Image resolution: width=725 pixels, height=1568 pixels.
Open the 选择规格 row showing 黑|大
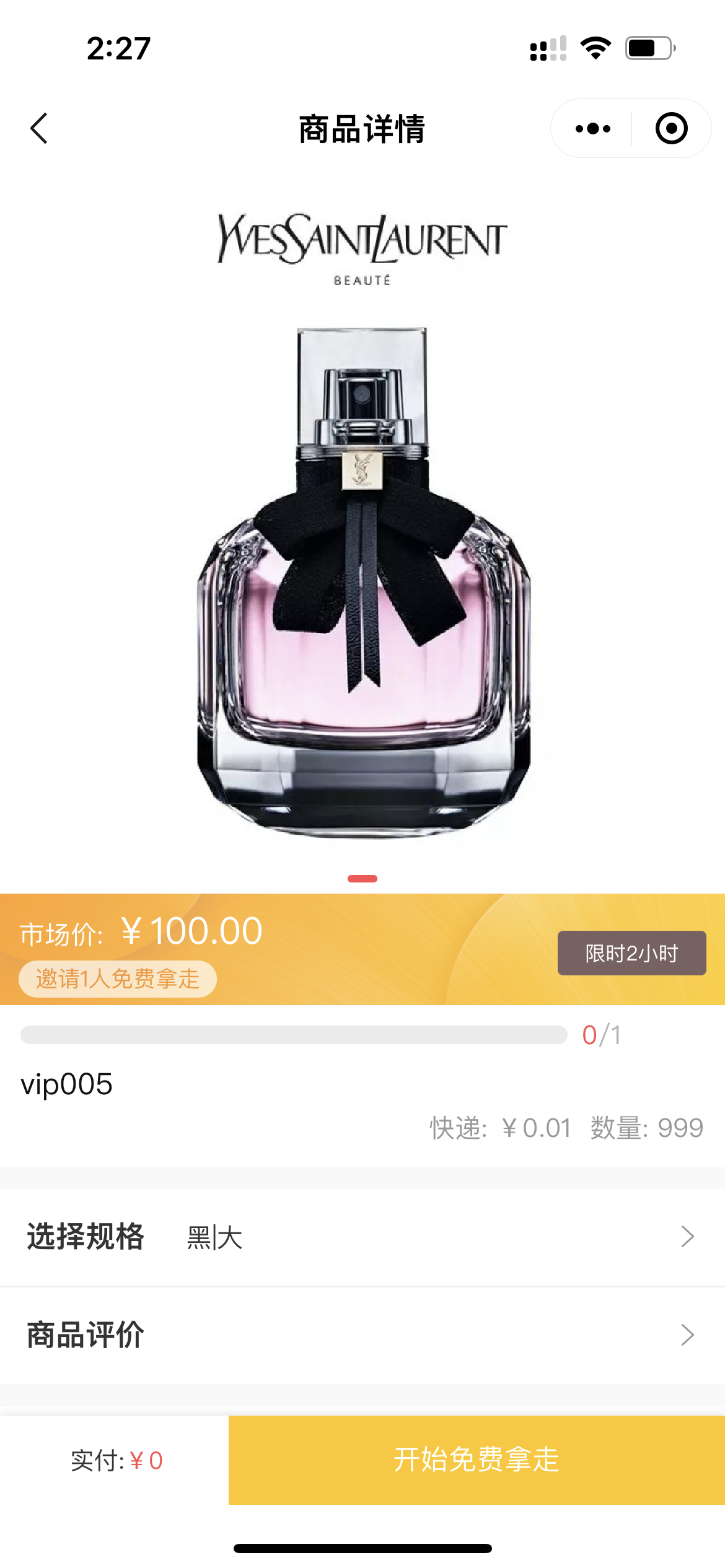tap(362, 1237)
